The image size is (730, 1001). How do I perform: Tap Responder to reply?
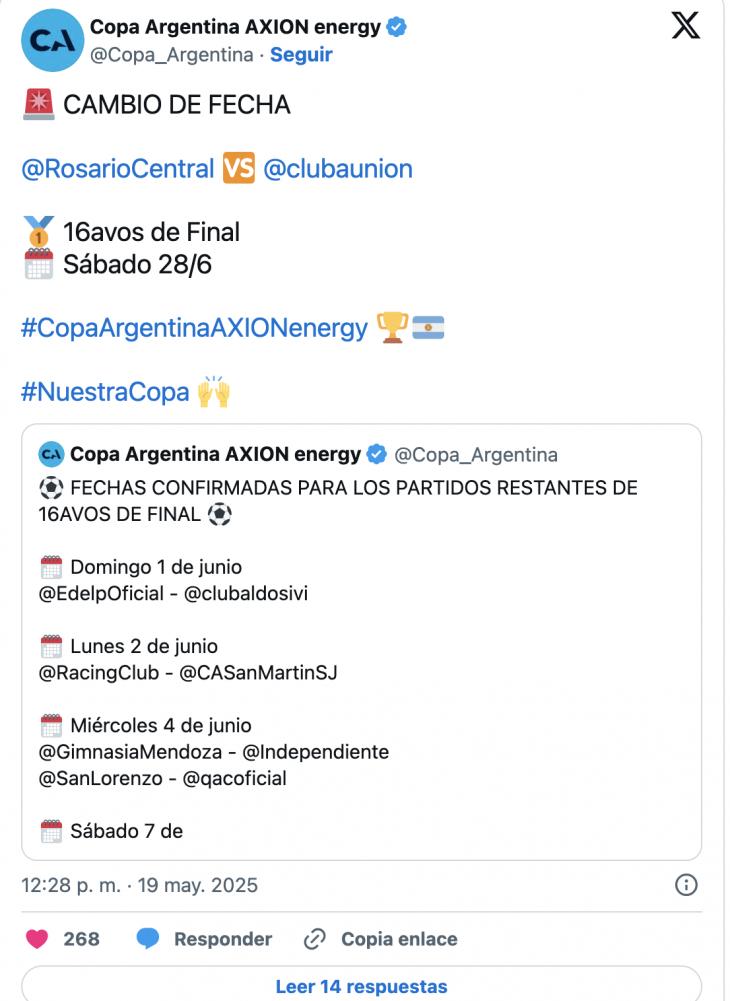tap(204, 939)
